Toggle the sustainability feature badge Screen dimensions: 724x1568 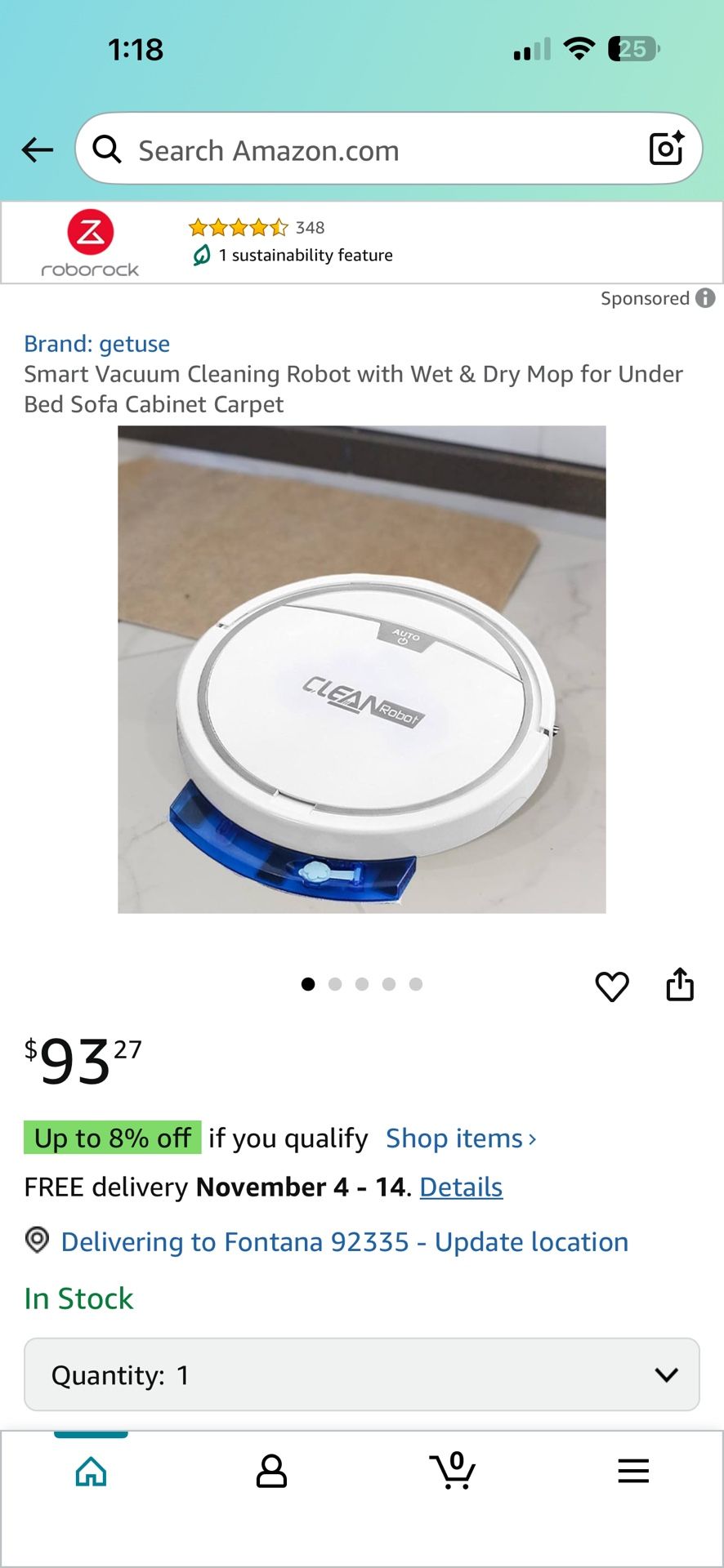(x=293, y=255)
